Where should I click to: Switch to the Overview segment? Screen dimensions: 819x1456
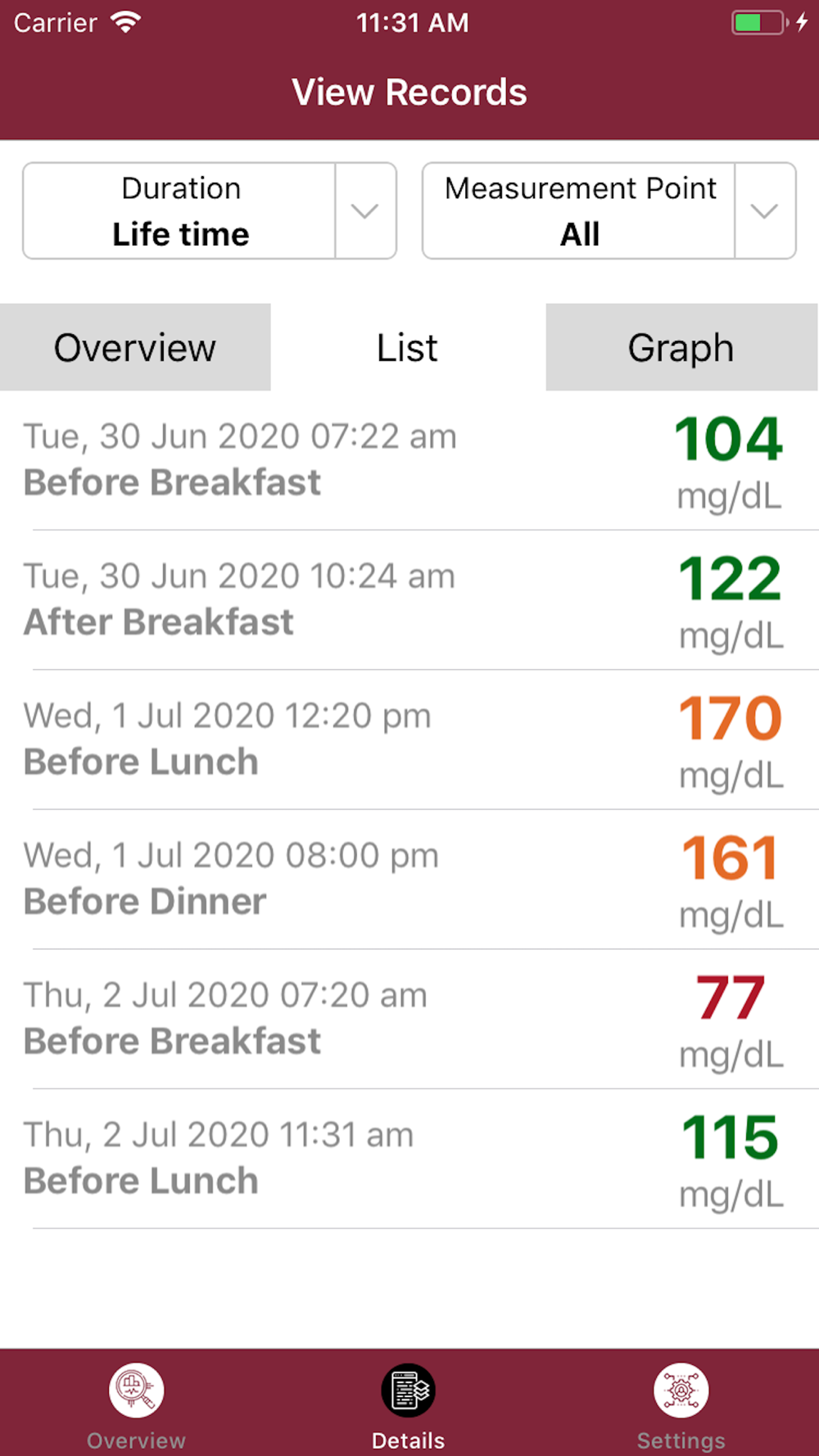pyautogui.click(x=135, y=347)
